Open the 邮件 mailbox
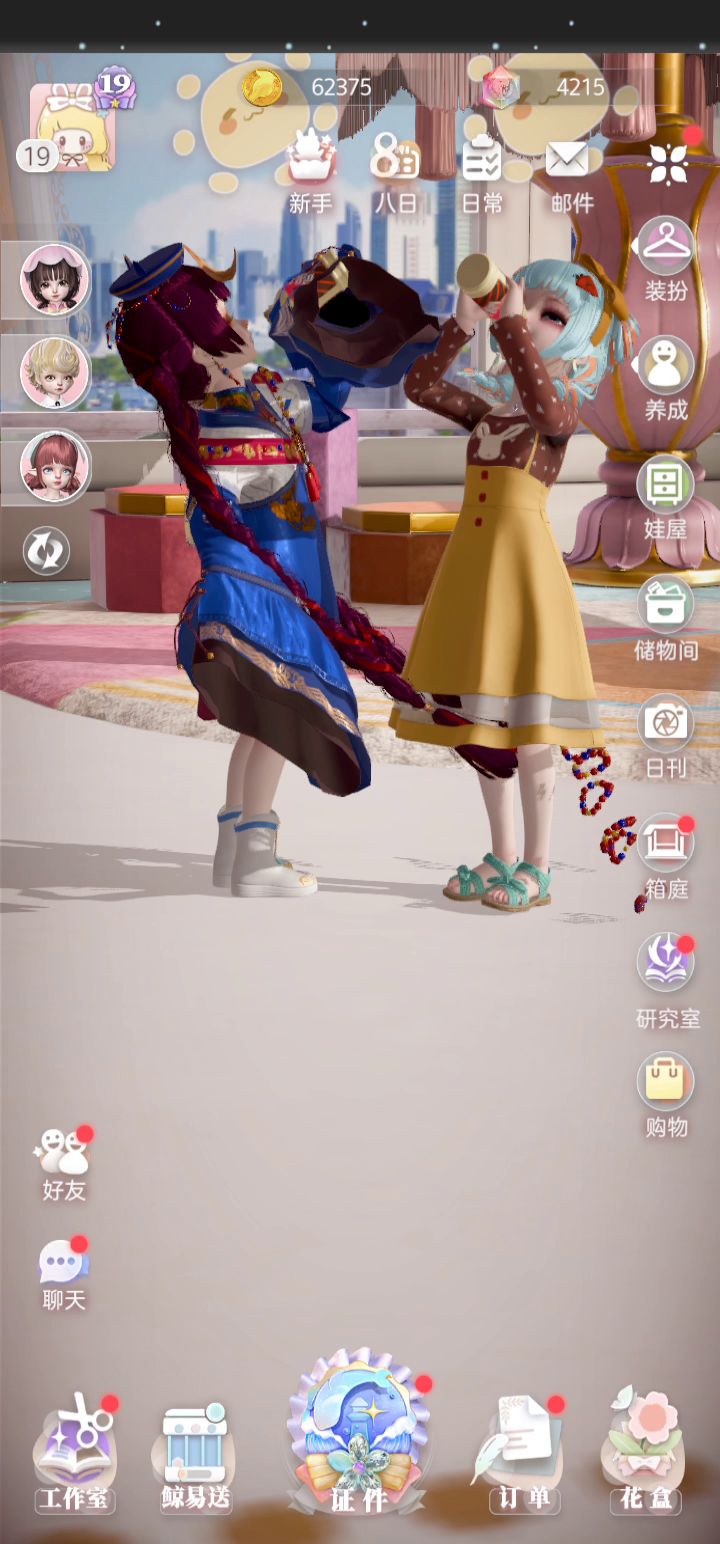Image resolution: width=720 pixels, height=1544 pixels. (572, 176)
